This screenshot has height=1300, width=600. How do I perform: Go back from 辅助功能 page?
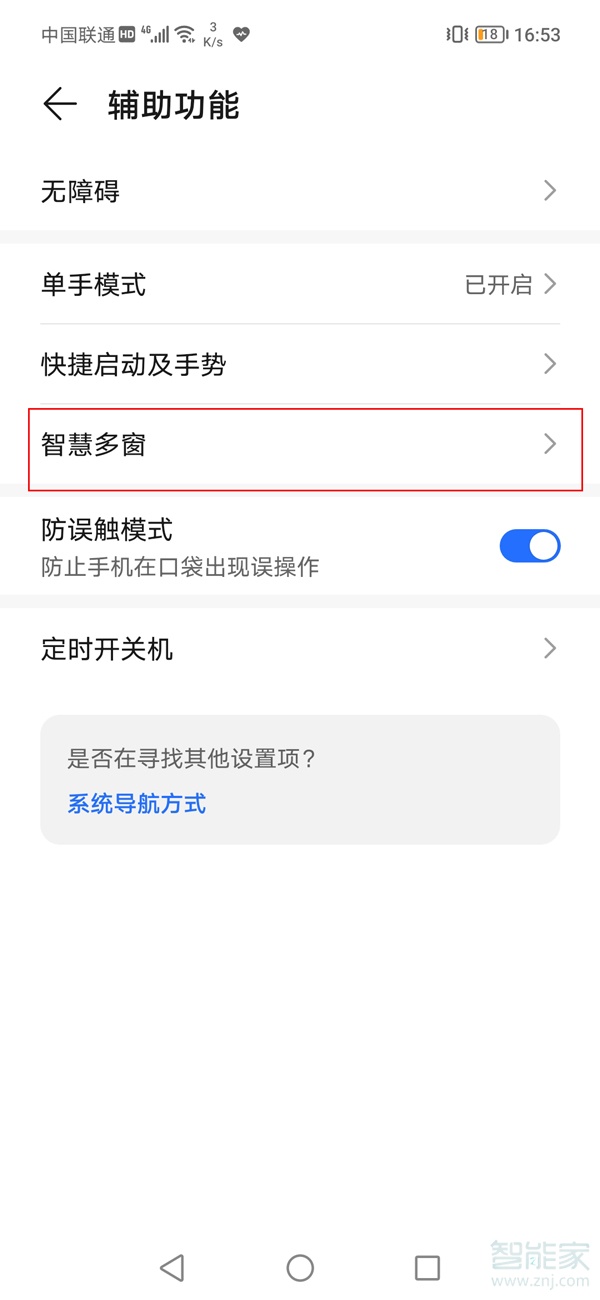tap(60, 105)
